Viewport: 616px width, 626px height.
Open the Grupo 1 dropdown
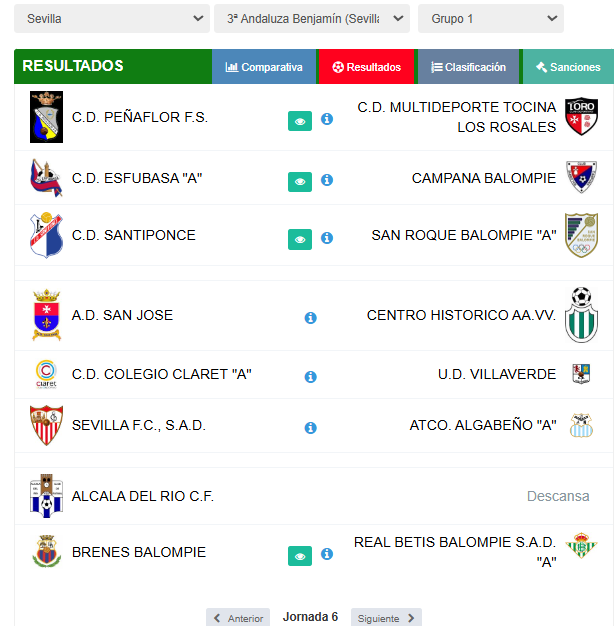point(490,18)
